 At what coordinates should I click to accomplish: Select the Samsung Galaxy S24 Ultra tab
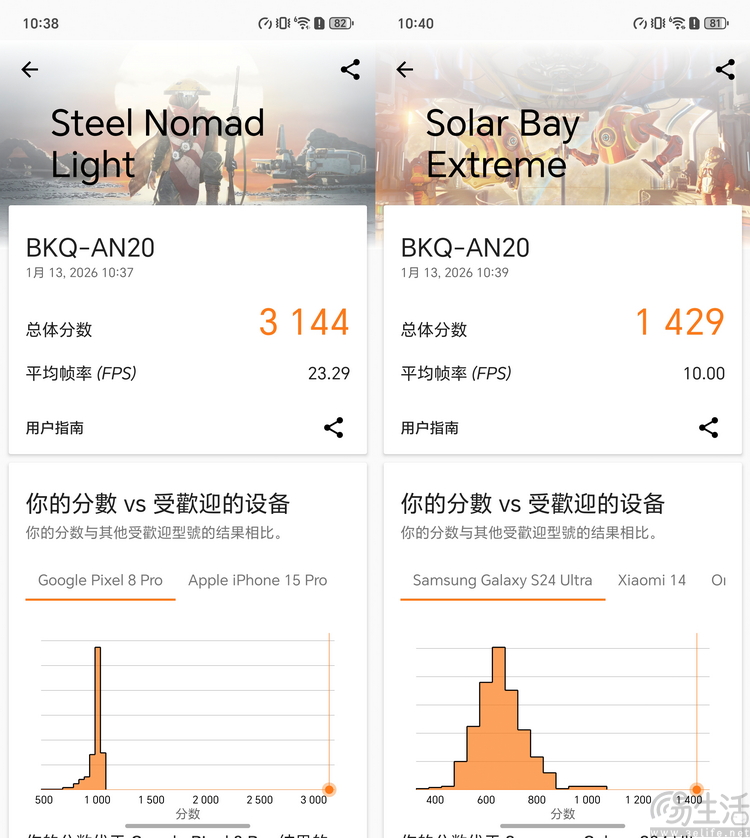point(502,580)
